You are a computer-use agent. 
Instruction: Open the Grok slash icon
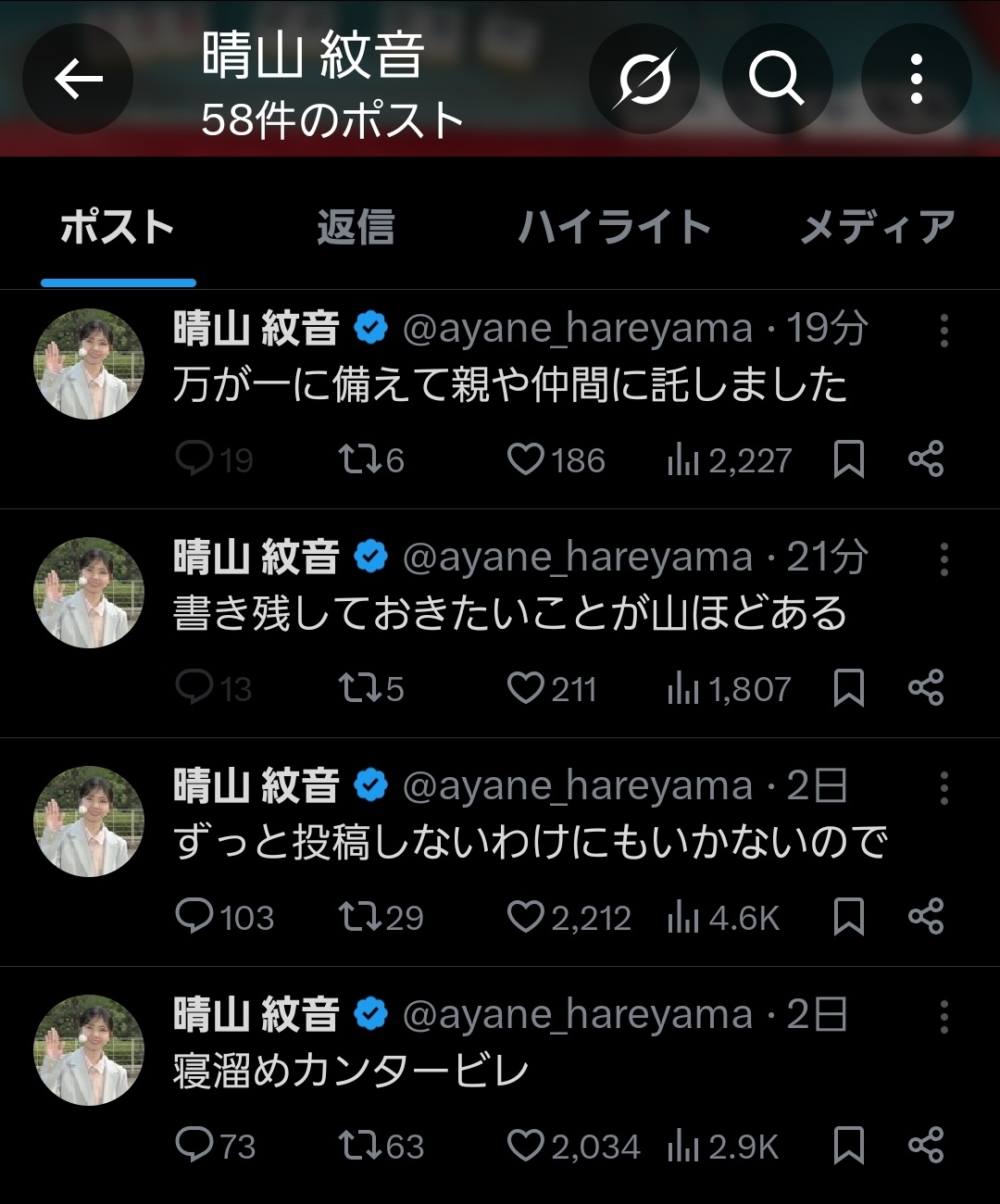point(644,79)
